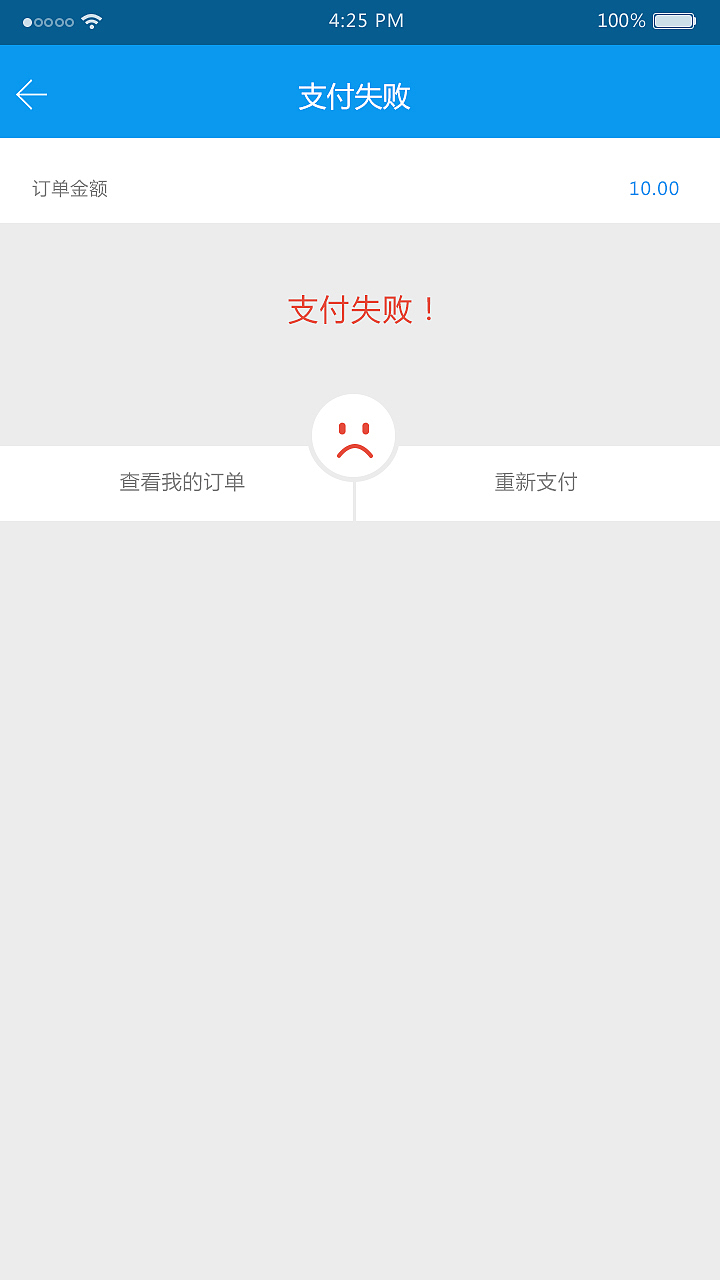The width and height of the screenshot is (720, 1280).
Task: Tap the order amount row
Action: click(x=360, y=188)
